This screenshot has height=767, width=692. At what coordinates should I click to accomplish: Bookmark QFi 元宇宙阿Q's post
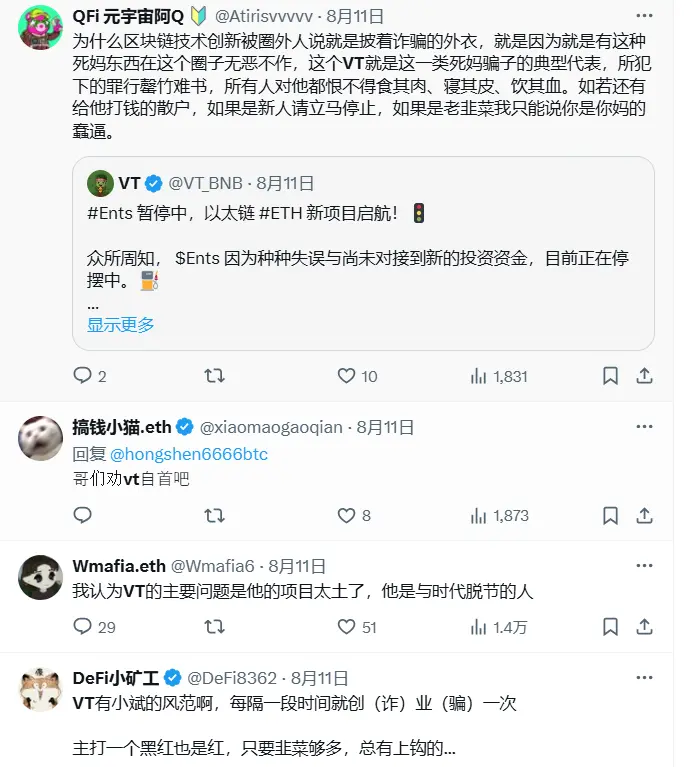[610, 376]
